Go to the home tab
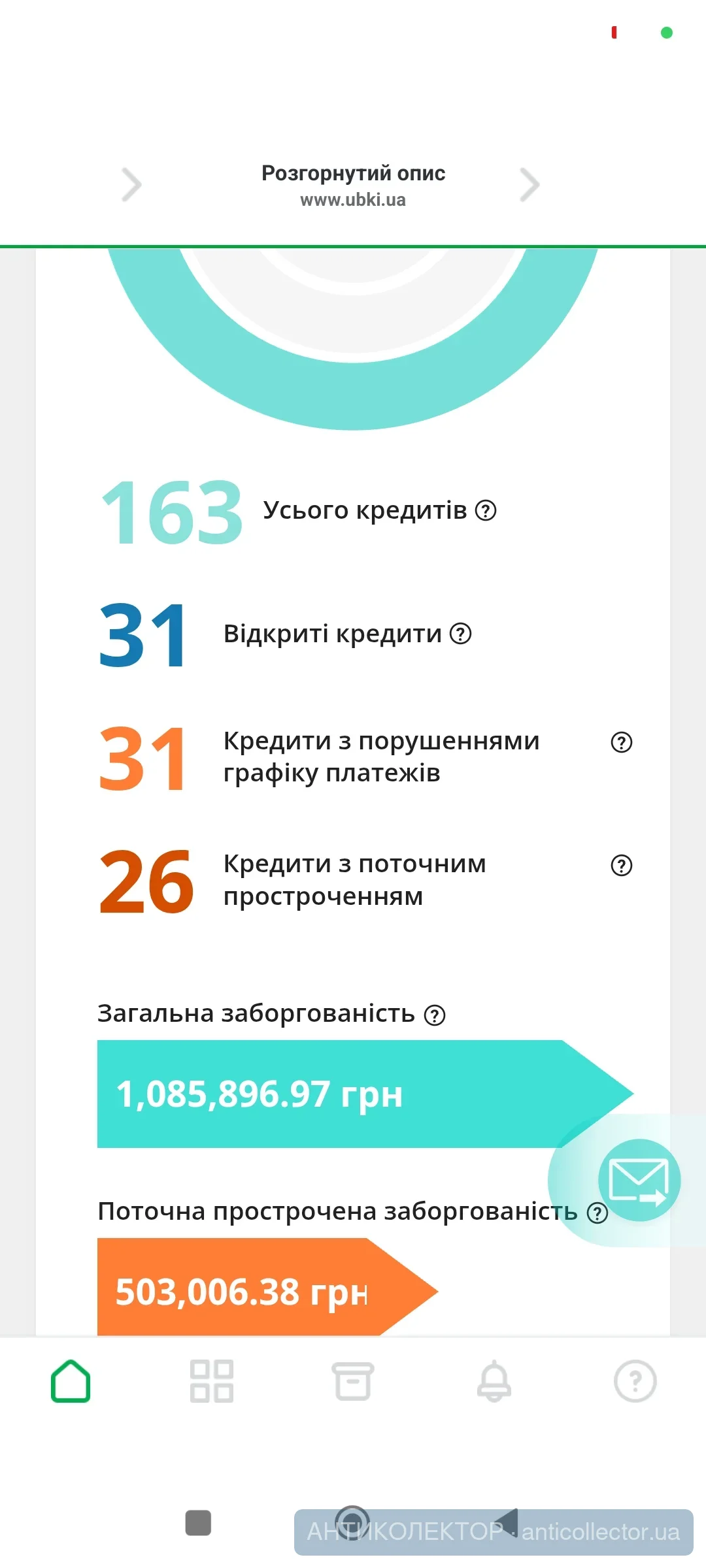Viewport: 706px width, 1568px height. pyautogui.click(x=71, y=1381)
